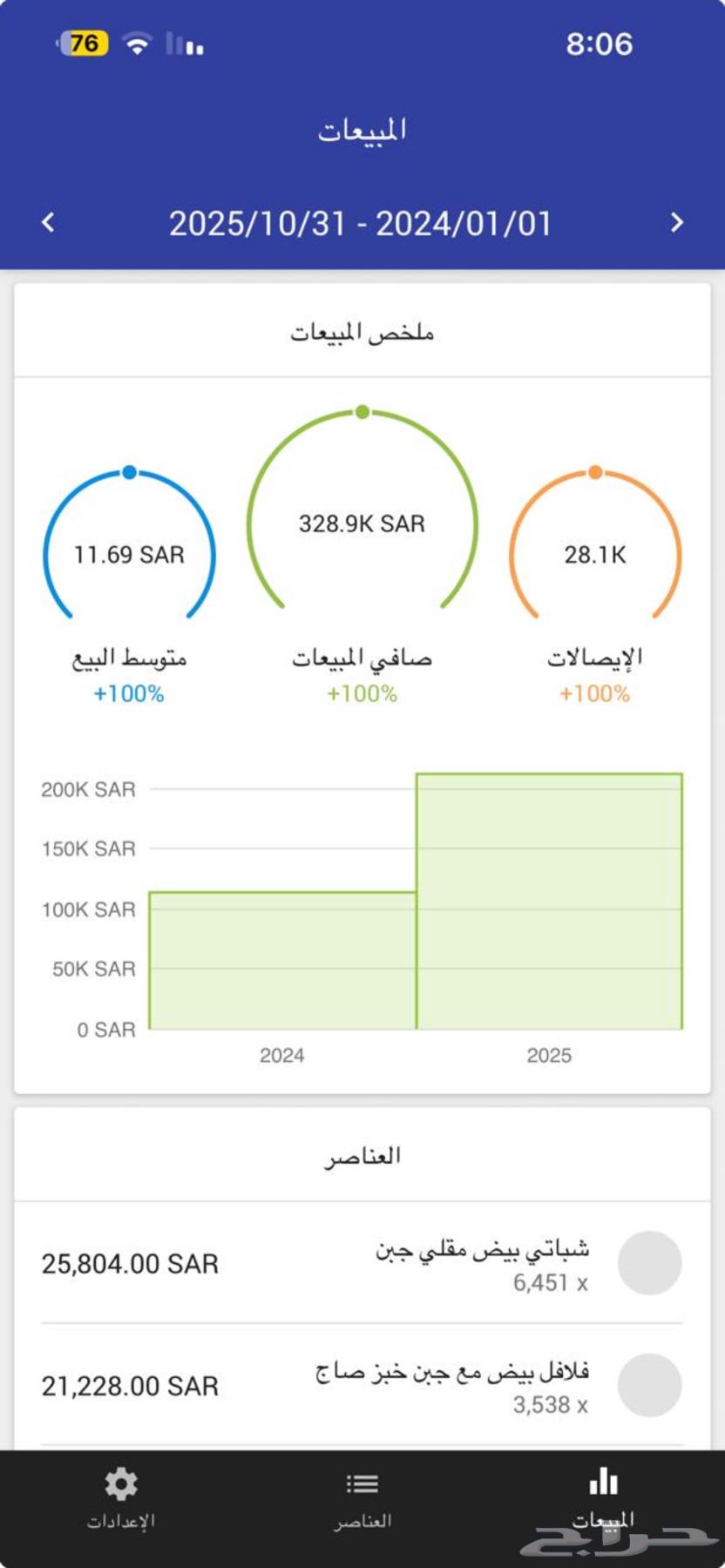This screenshot has width=725, height=1568.
Task: Select the صافي المبيعات net sales gauge
Action: click(362, 524)
